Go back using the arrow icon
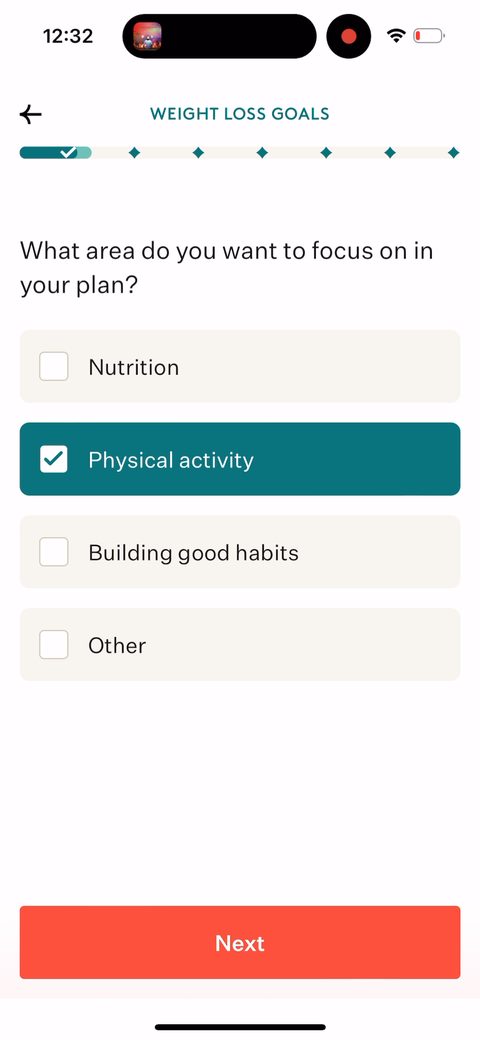Viewport: 480px width, 1040px height. [x=30, y=114]
